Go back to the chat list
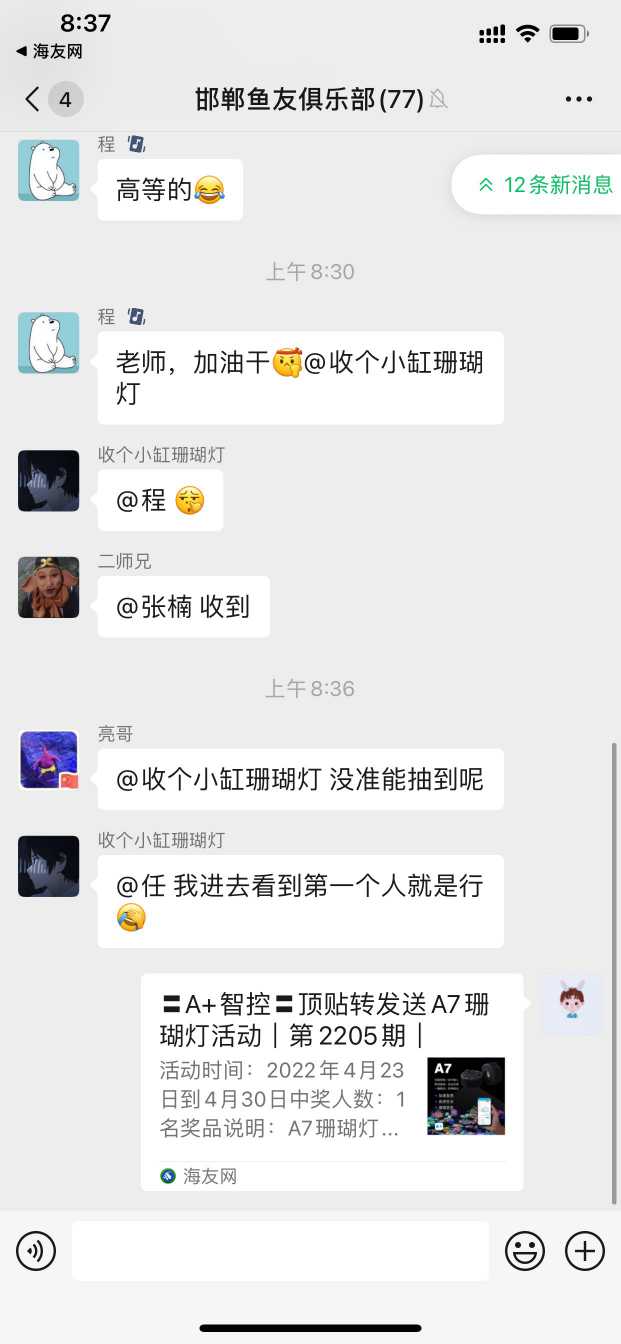 point(34,99)
